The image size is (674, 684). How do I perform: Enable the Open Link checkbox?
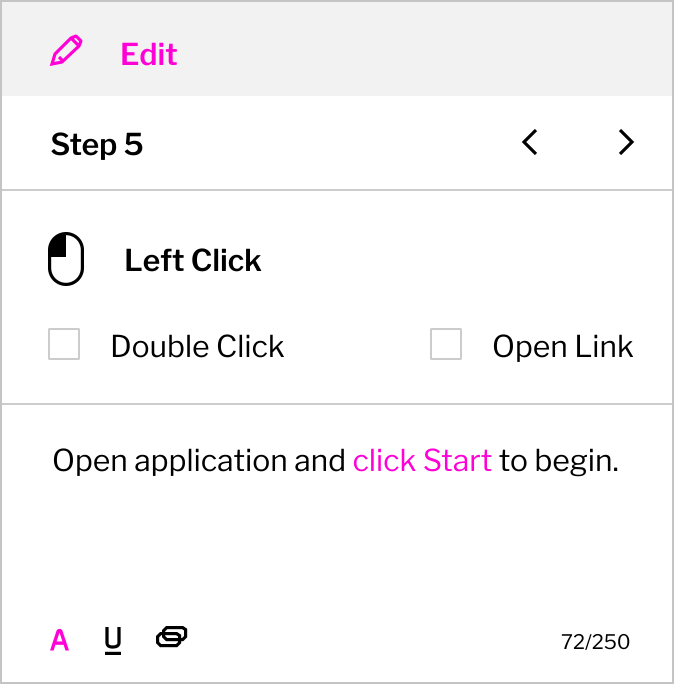(x=446, y=345)
